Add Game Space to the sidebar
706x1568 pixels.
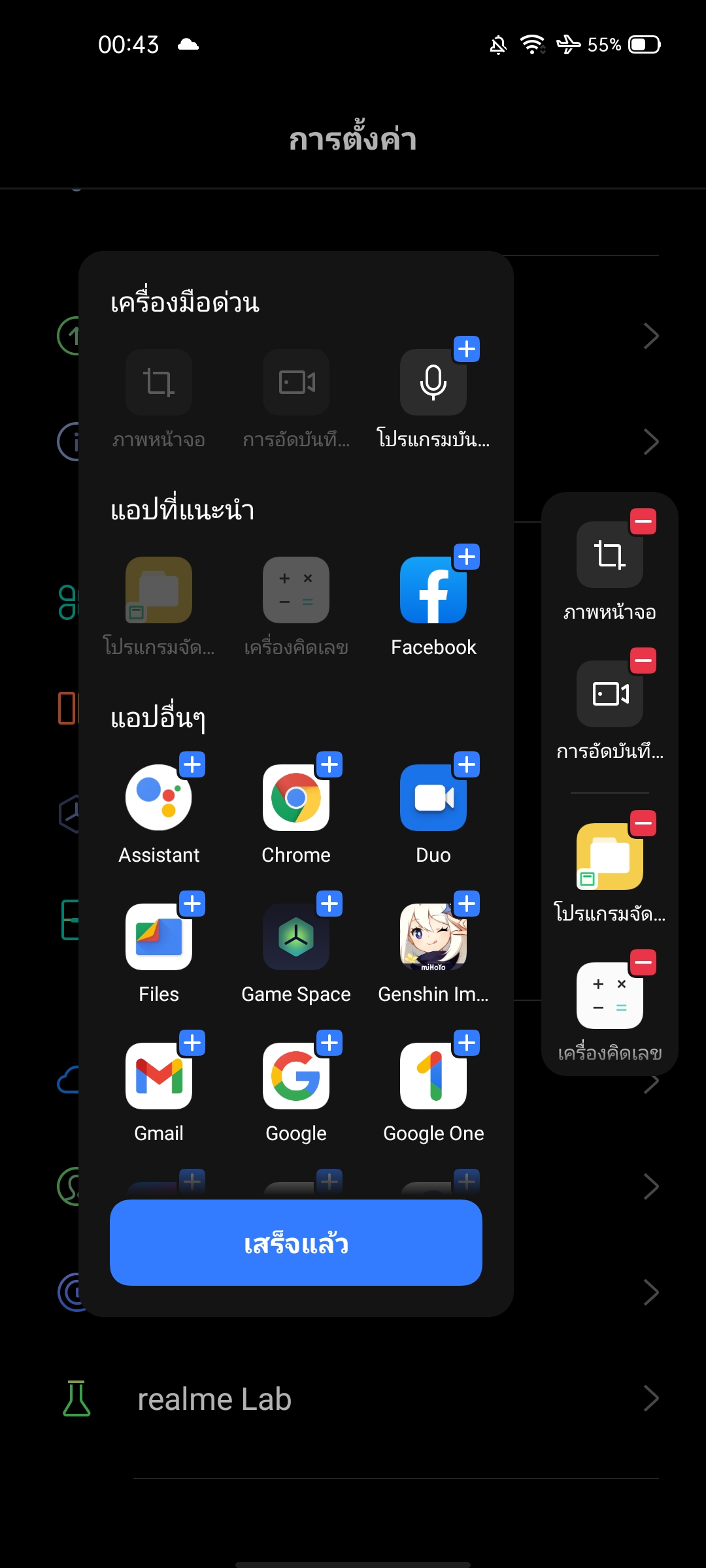[329, 904]
